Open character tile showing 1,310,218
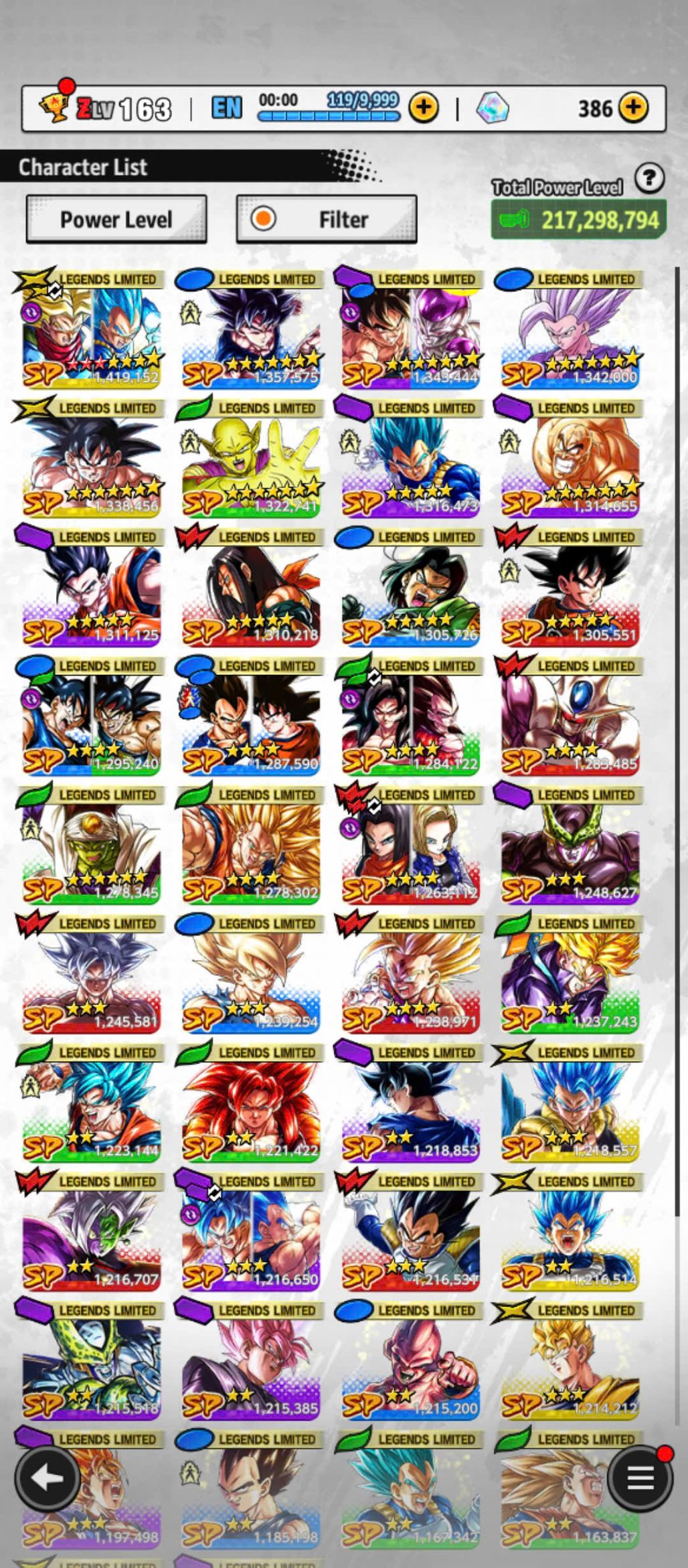 coord(250,589)
